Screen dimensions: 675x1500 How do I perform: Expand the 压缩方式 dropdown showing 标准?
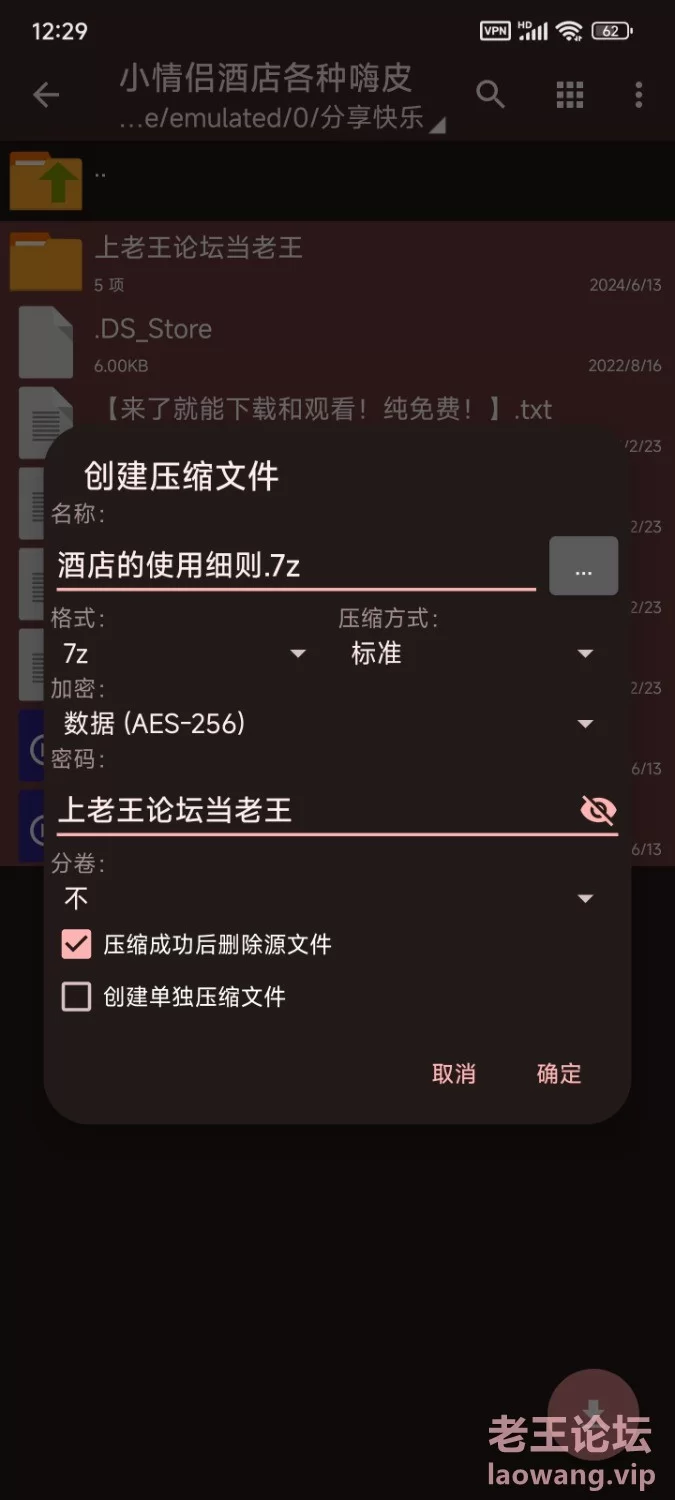tap(472, 654)
